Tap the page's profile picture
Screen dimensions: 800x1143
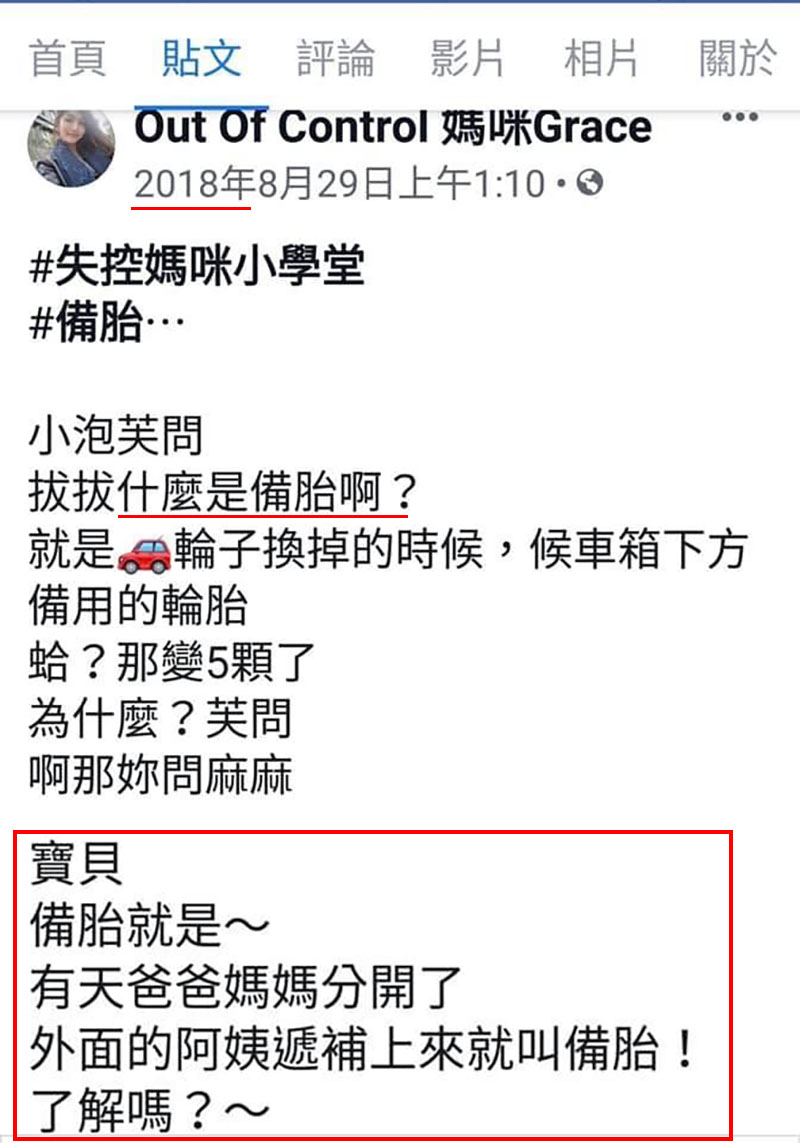pos(72,148)
